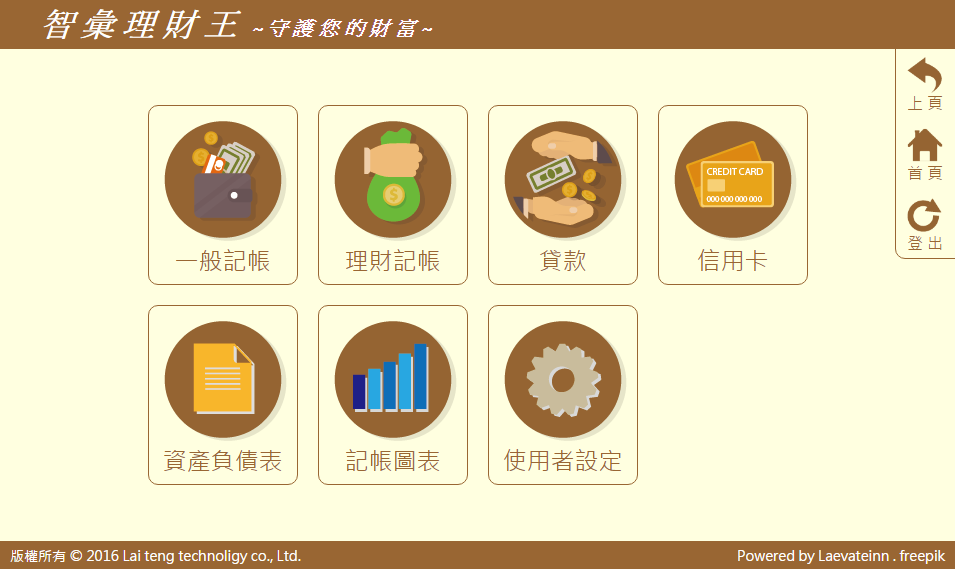View the 資產負債表
Viewport: 955px width, 569px height.
click(223, 395)
